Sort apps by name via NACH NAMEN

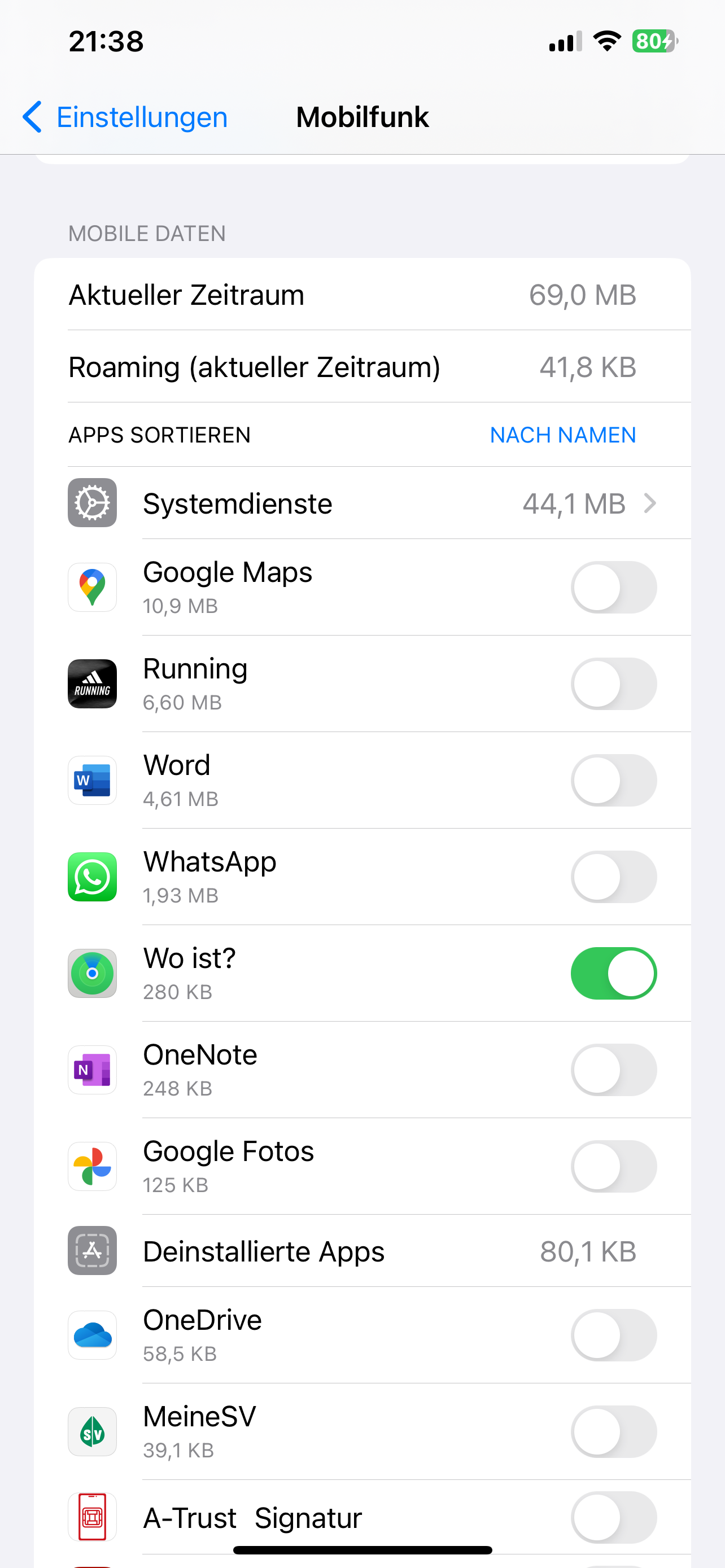[x=562, y=435]
